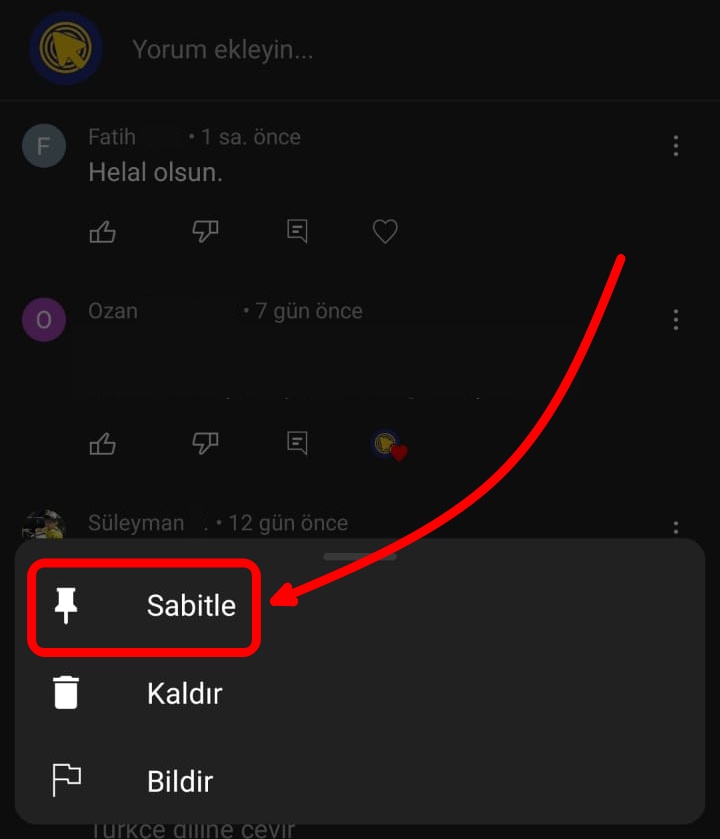The width and height of the screenshot is (720, 839).
Task: Give a heart to Fatih's comment
Action: point(385,232)
